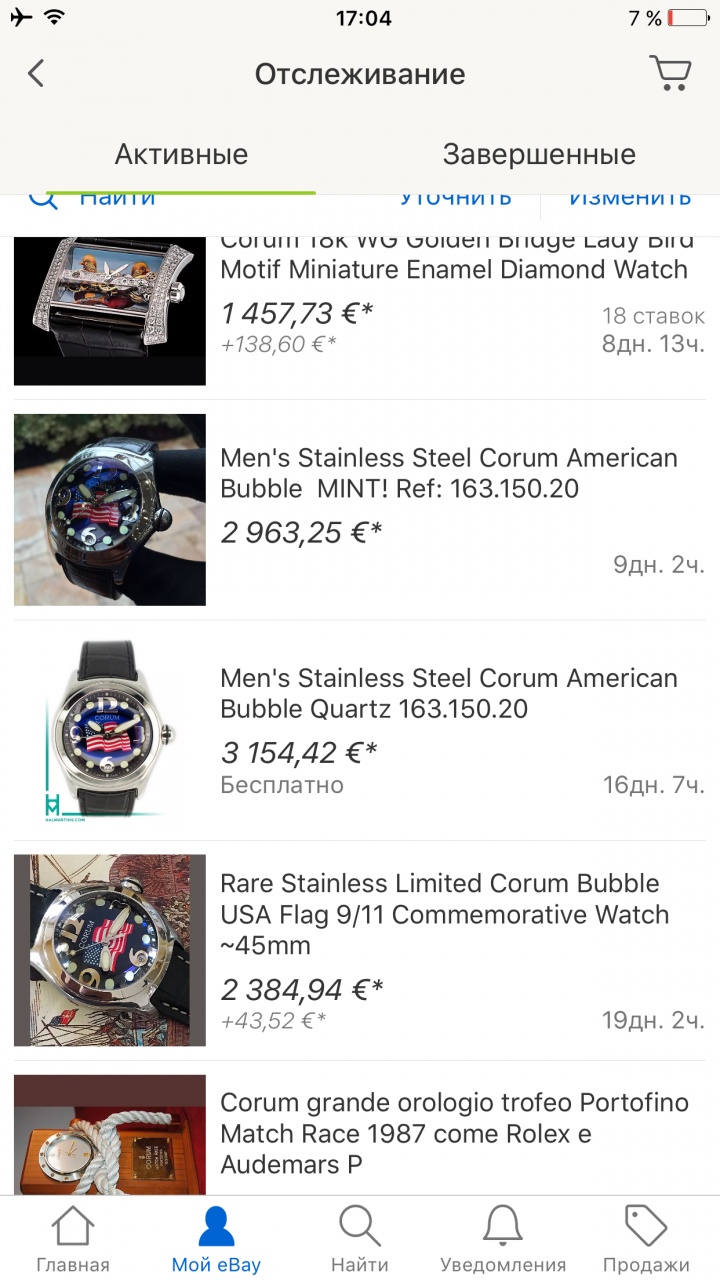Open Corum Bubble USA Flag 9/11 listing
The image size is (720, 1280).
coord(444,913)
